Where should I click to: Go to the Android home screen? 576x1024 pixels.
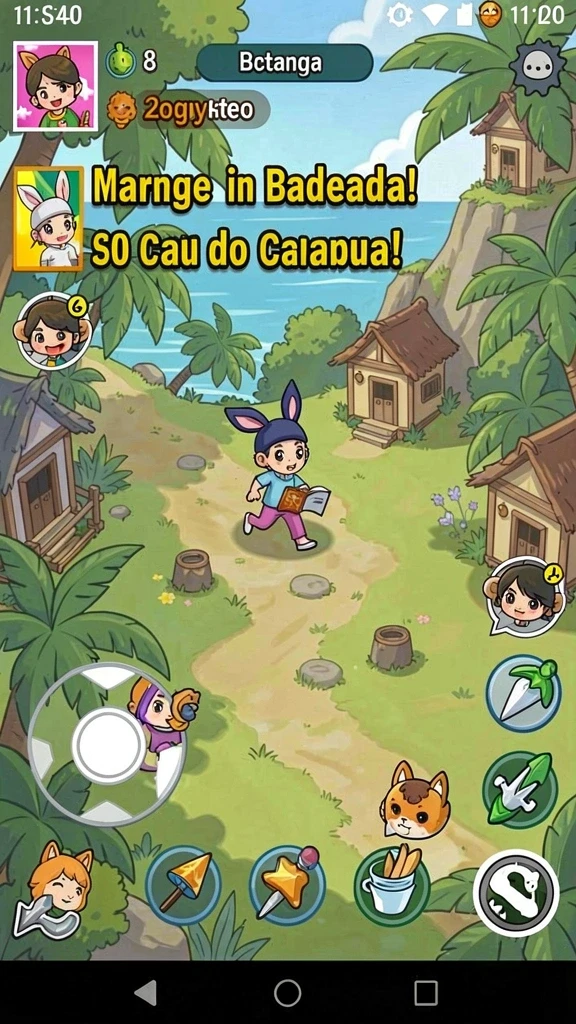point(287,993)
